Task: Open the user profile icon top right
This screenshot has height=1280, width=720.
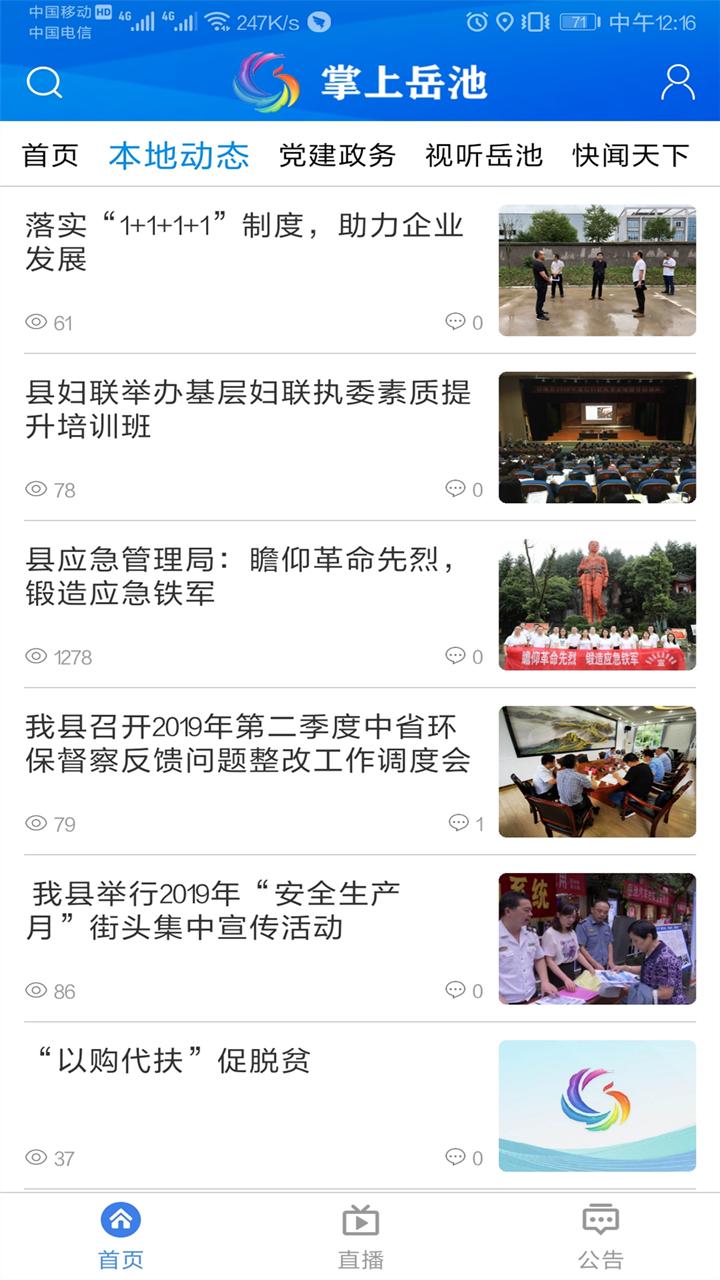Action: coord(678,83)
